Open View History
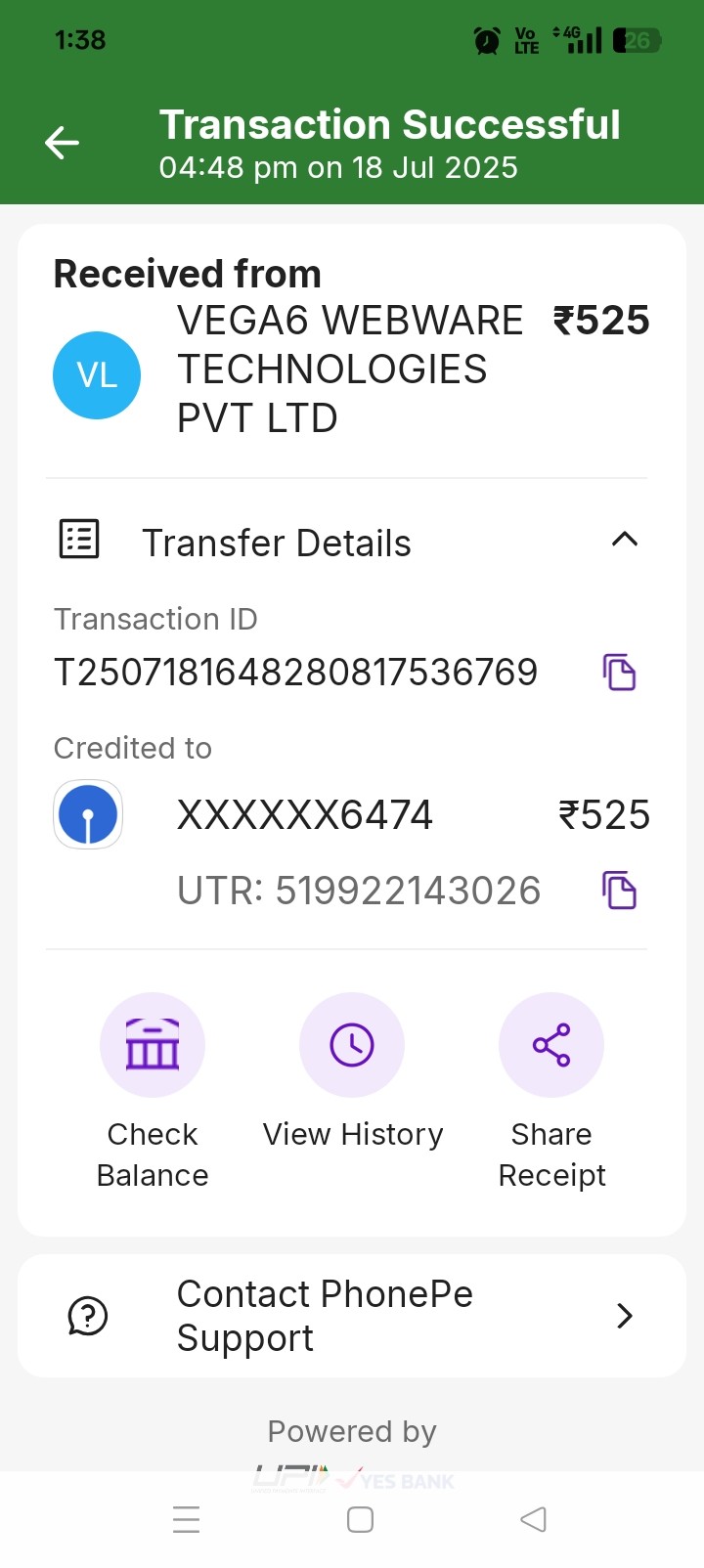Screen dimensions: 704x1568 [352, 1046]
